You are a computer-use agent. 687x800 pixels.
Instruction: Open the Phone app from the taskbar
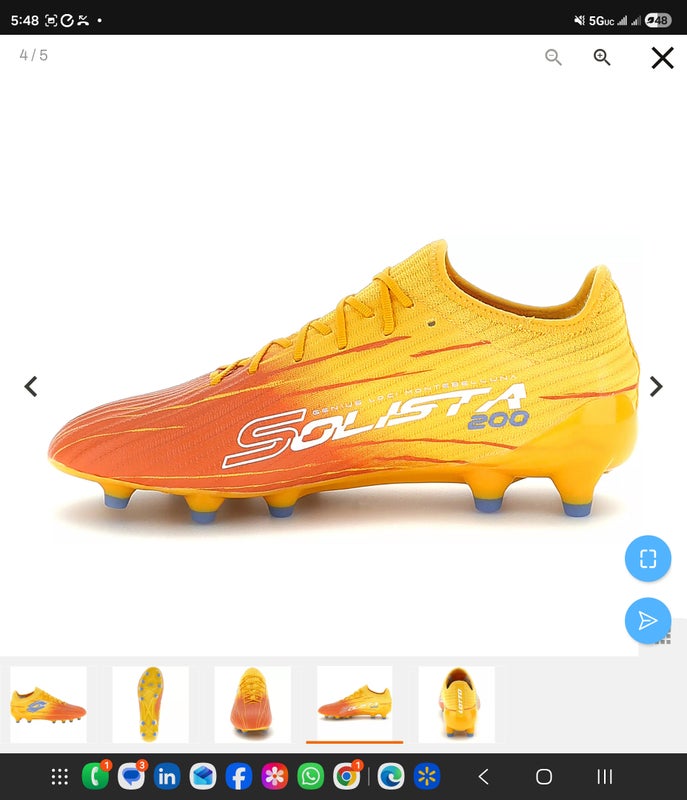[95, 776]
